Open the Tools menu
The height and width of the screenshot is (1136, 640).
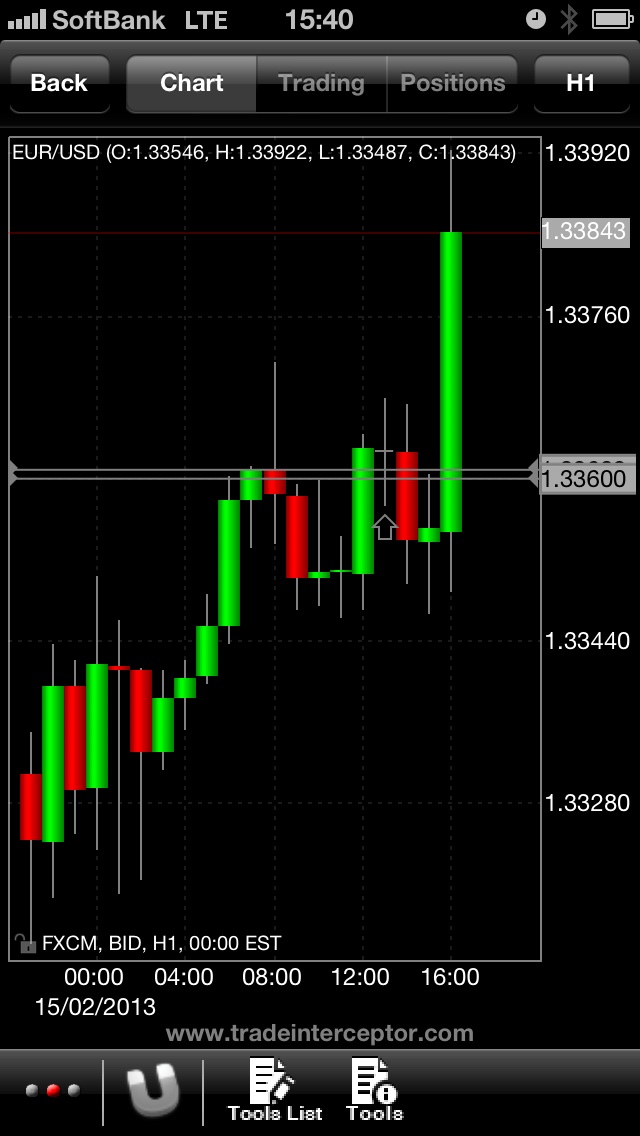374,1091
